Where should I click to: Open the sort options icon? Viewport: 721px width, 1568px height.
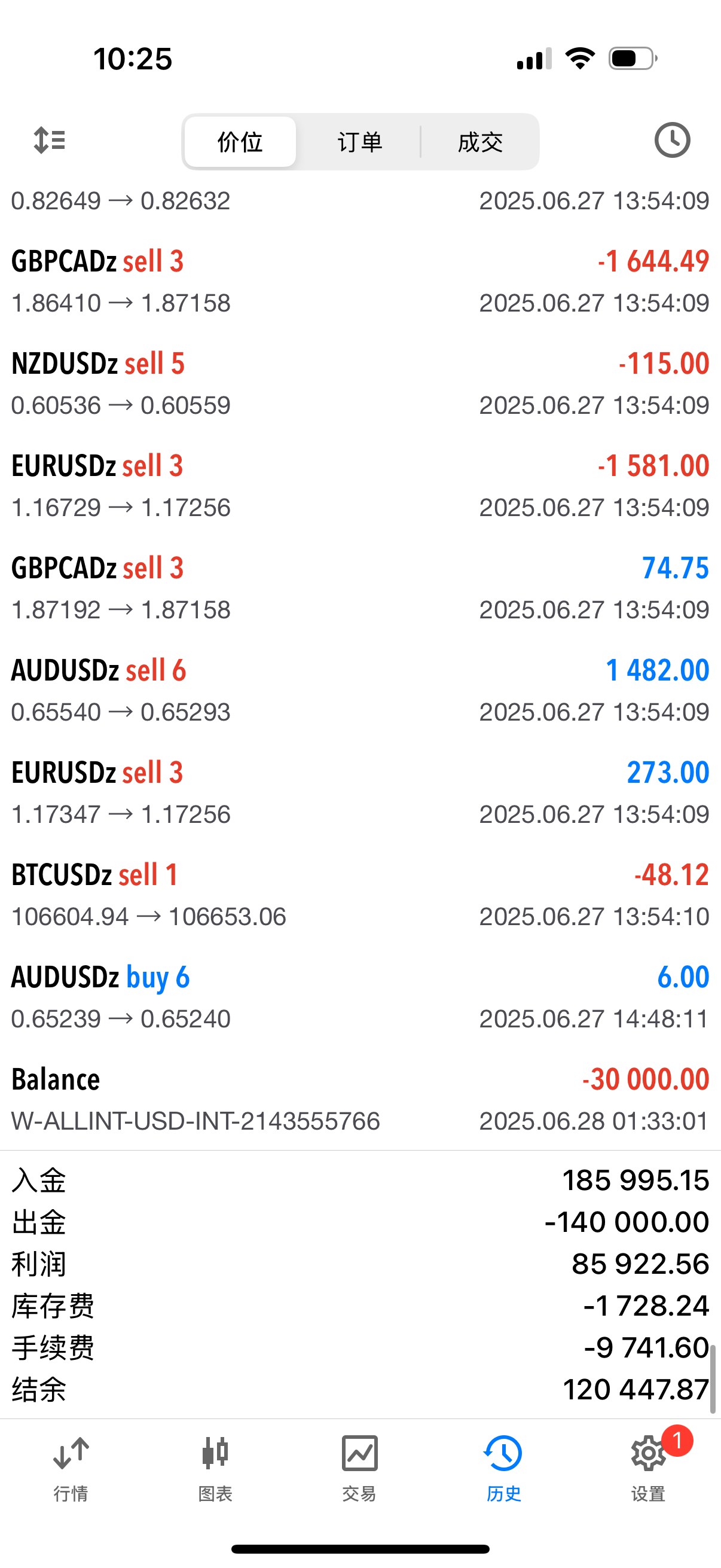[x=49, y=141]
